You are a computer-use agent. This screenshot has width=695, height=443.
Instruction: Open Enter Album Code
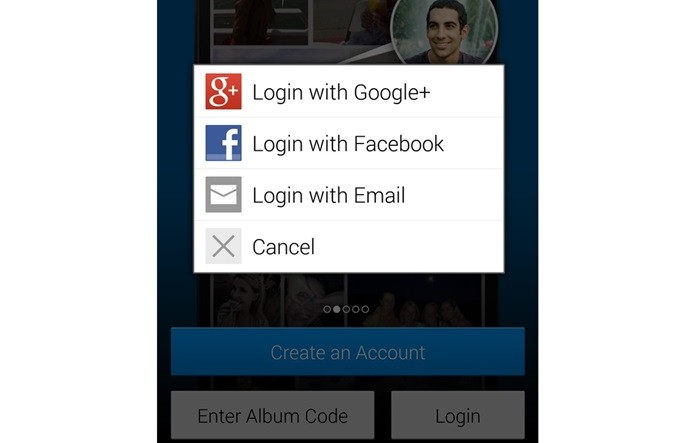point(272,416)
